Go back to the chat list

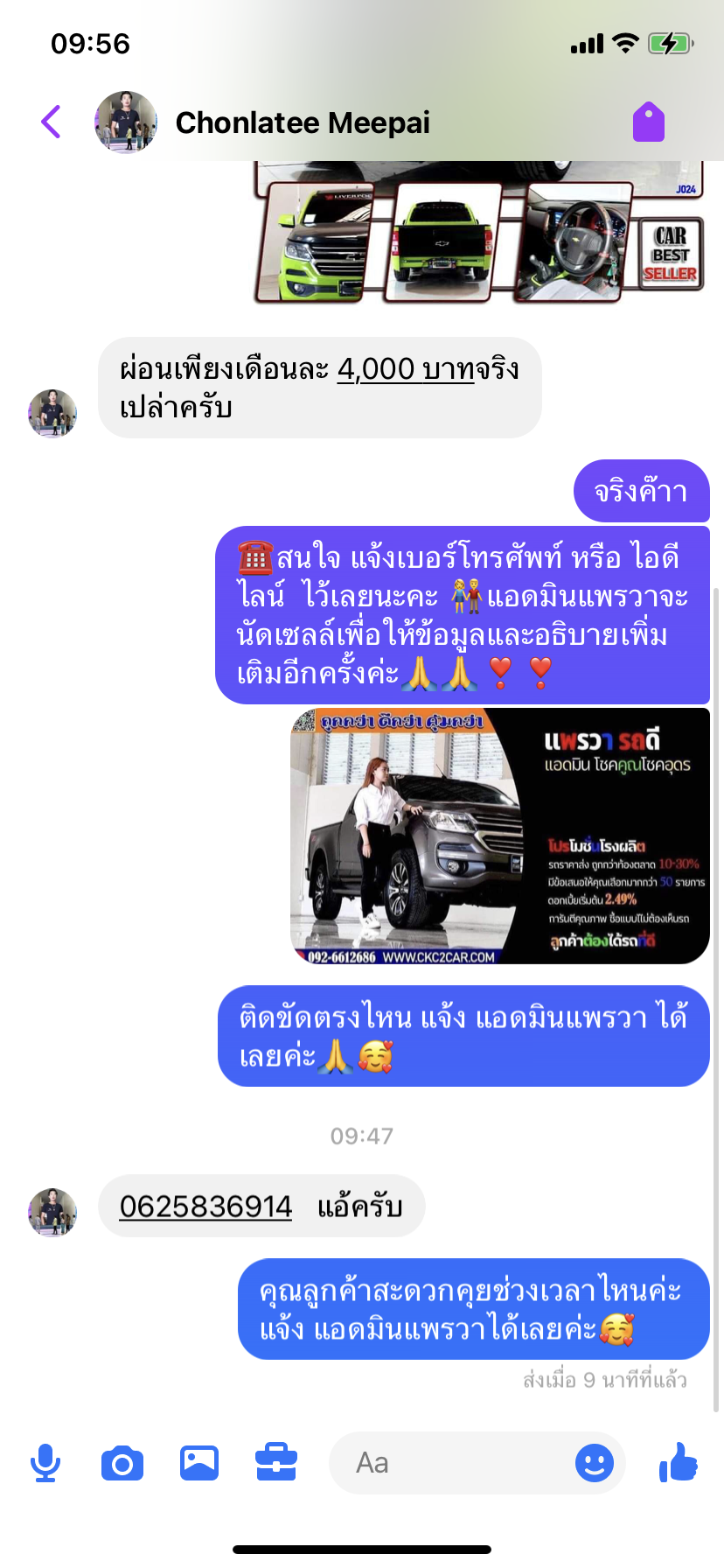[52, 122]
